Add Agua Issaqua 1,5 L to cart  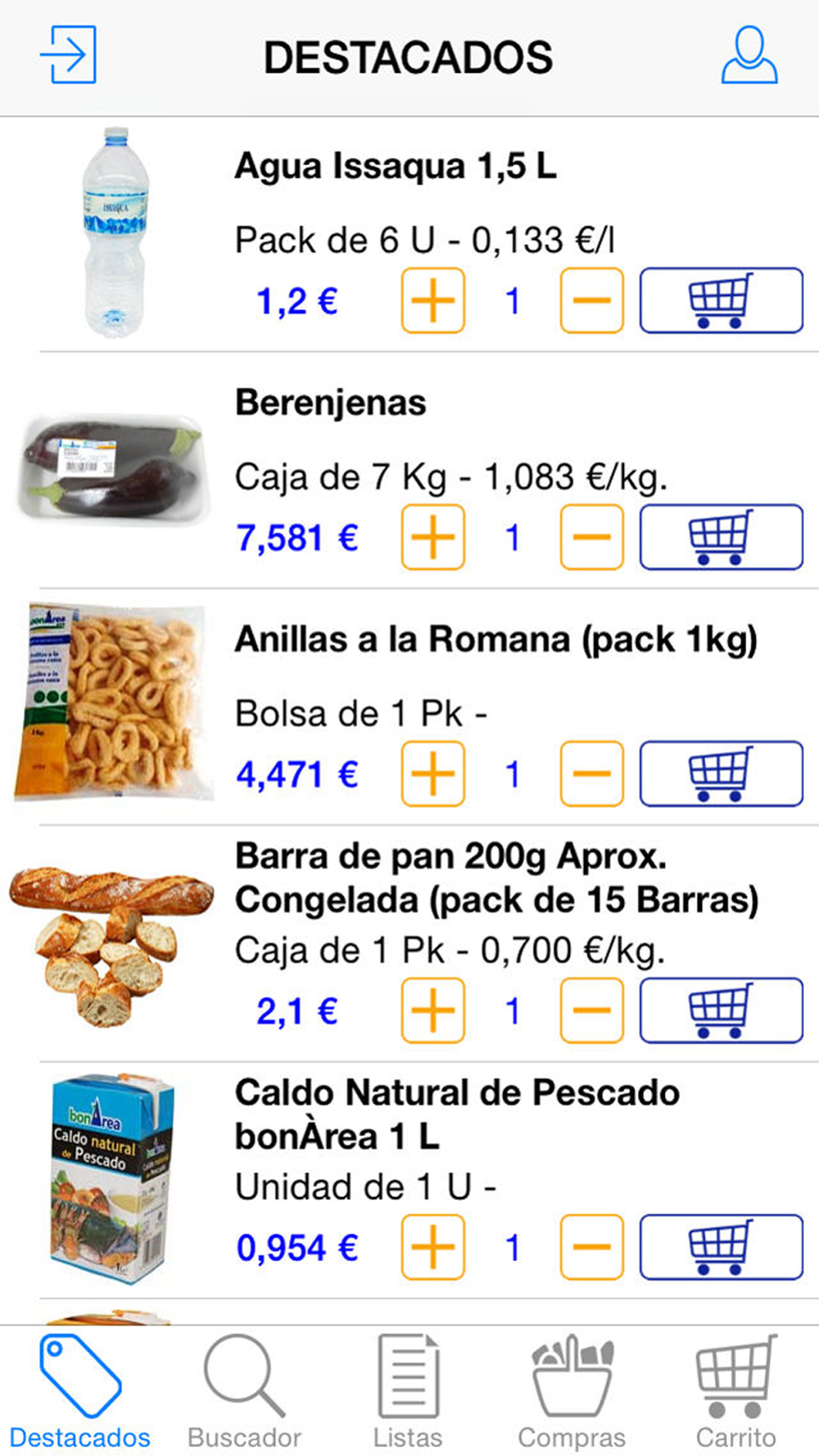[721, 301]
